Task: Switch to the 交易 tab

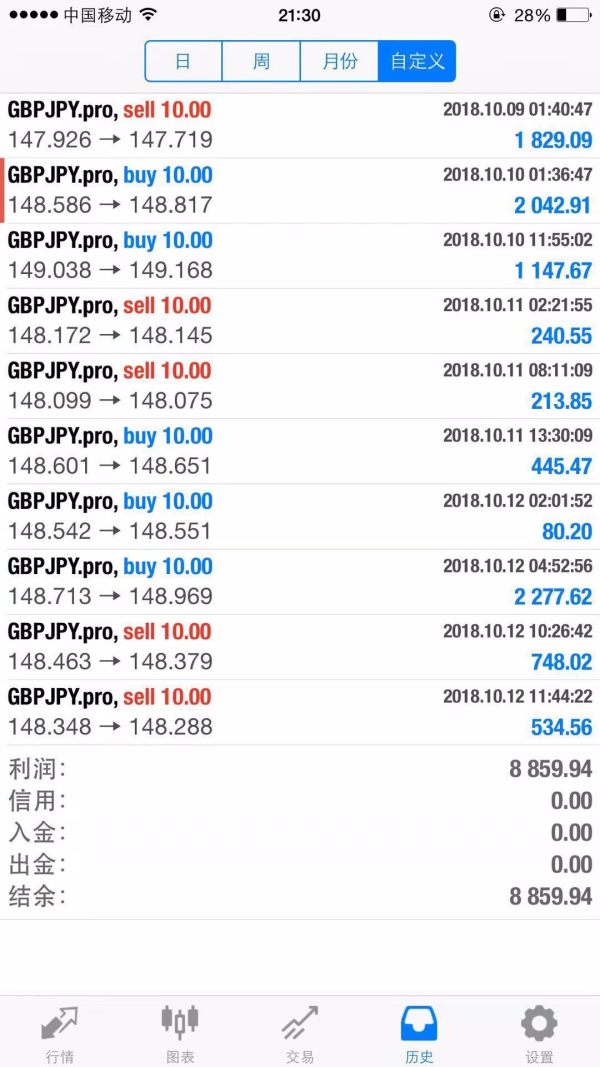Action: pos(299,1032)
